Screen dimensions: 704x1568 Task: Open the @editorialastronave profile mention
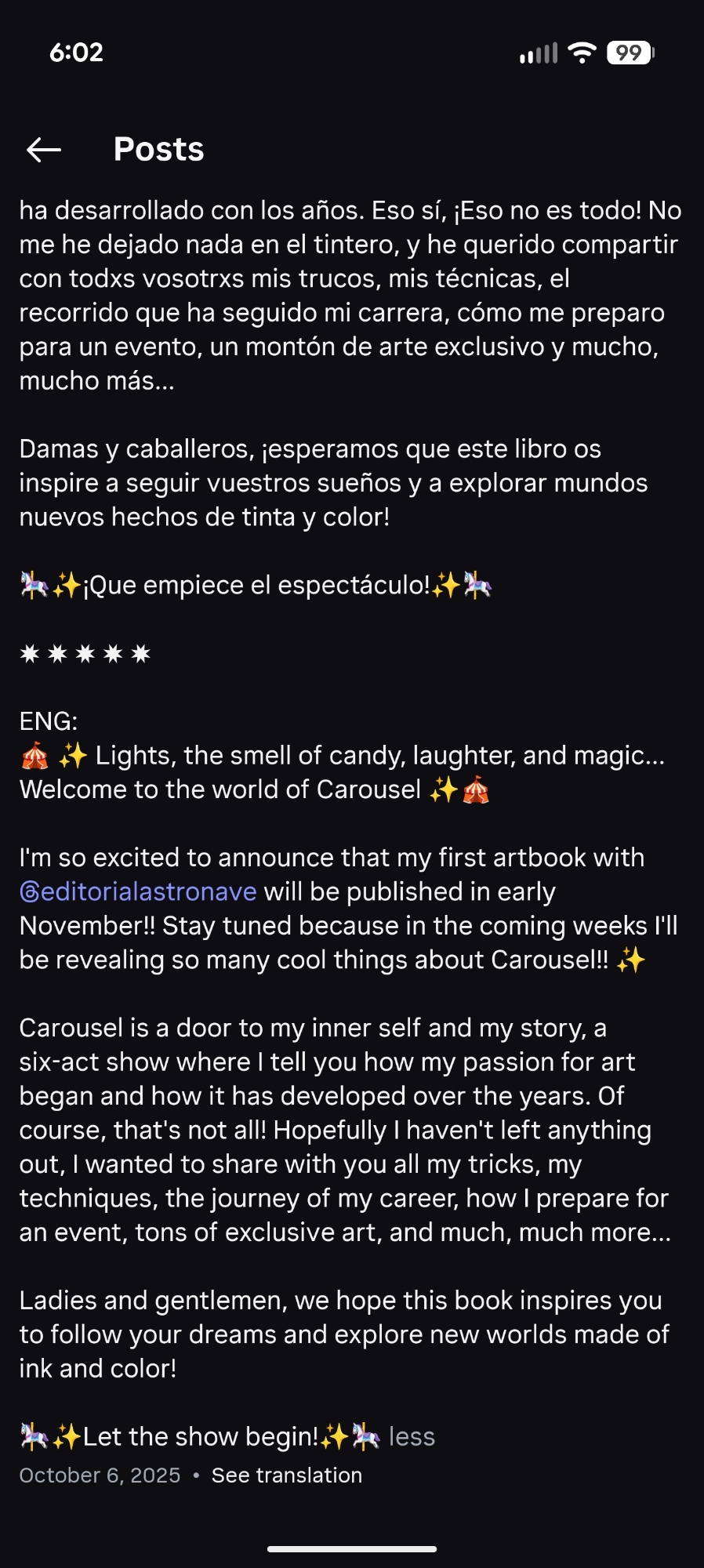138,891
